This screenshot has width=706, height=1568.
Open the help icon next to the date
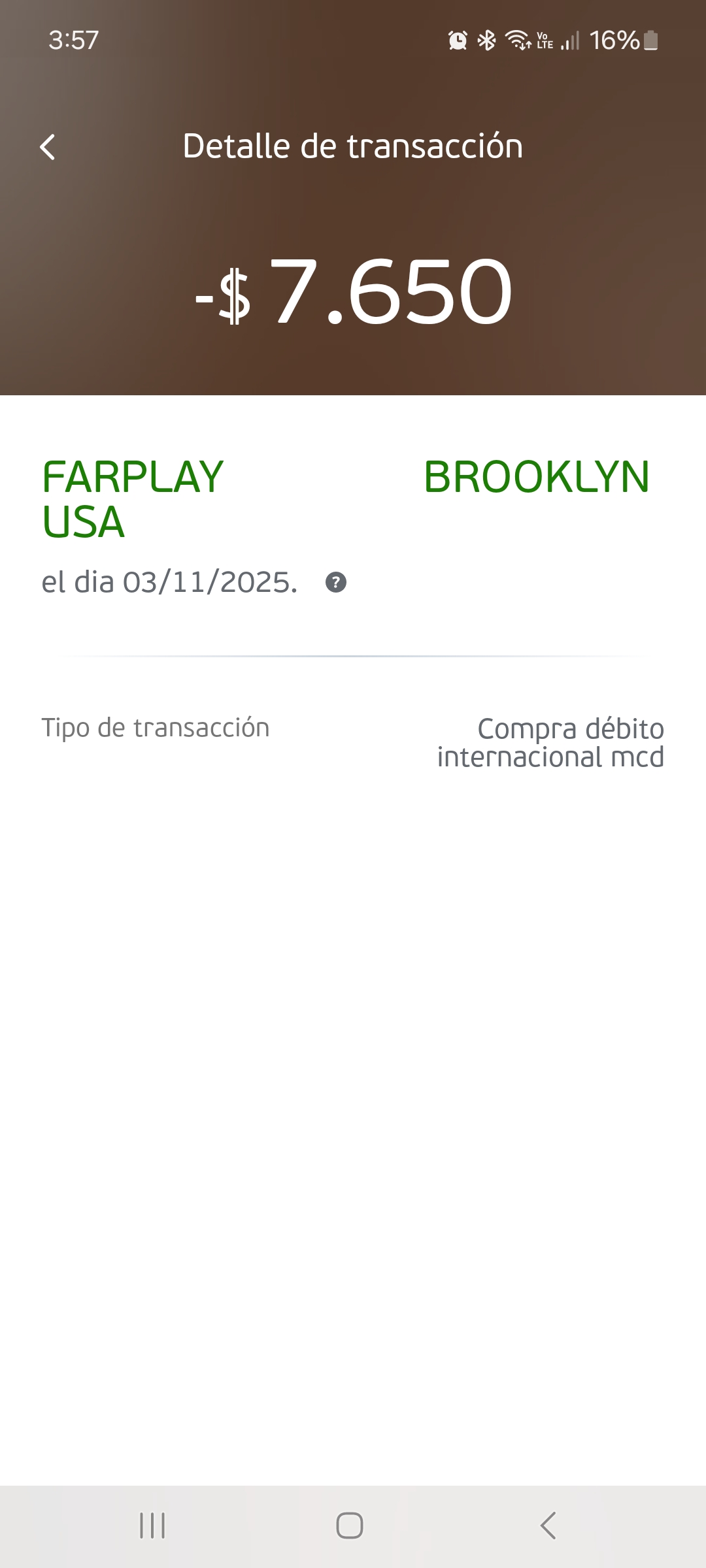point(336,582)
